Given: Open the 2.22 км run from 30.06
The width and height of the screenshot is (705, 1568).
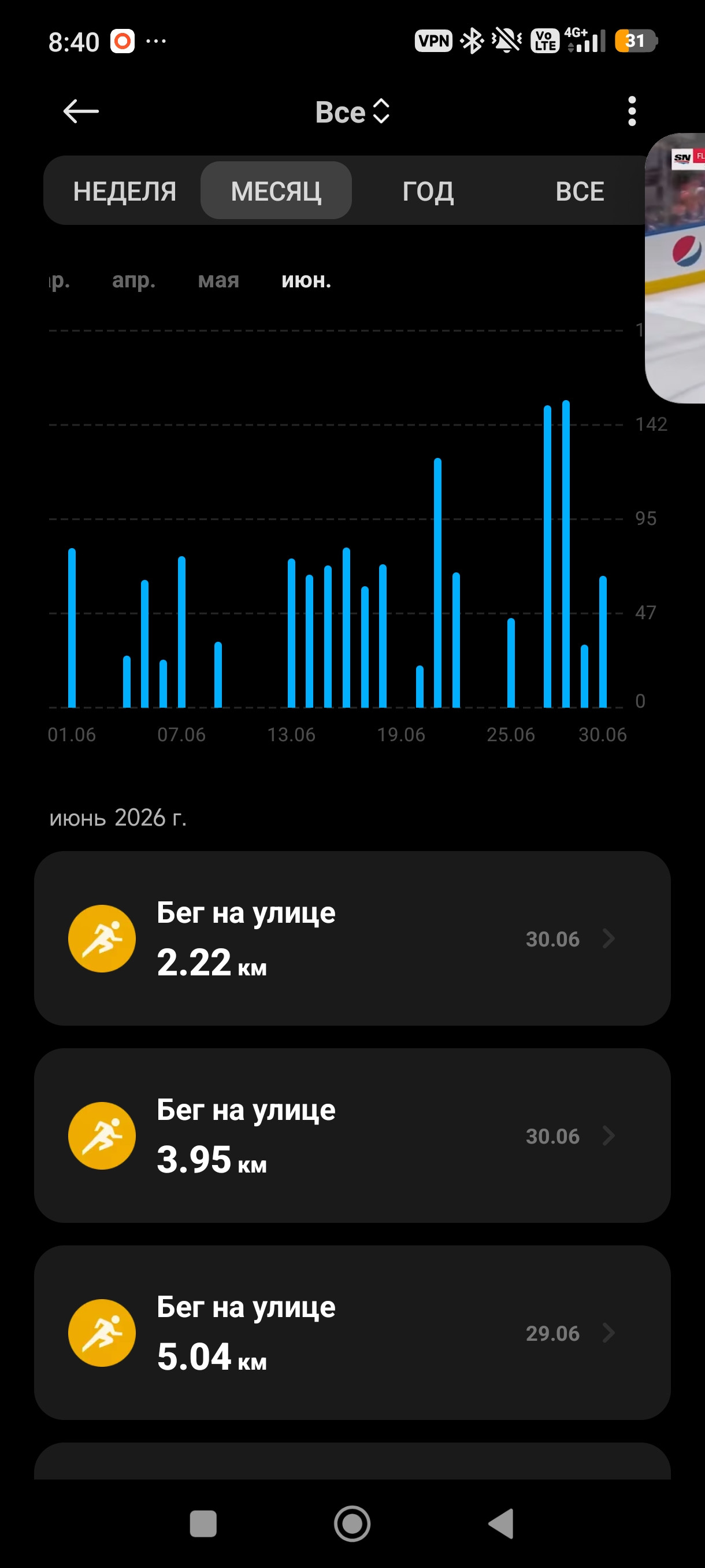Looking at the screenshot, I should click(352, 938).
